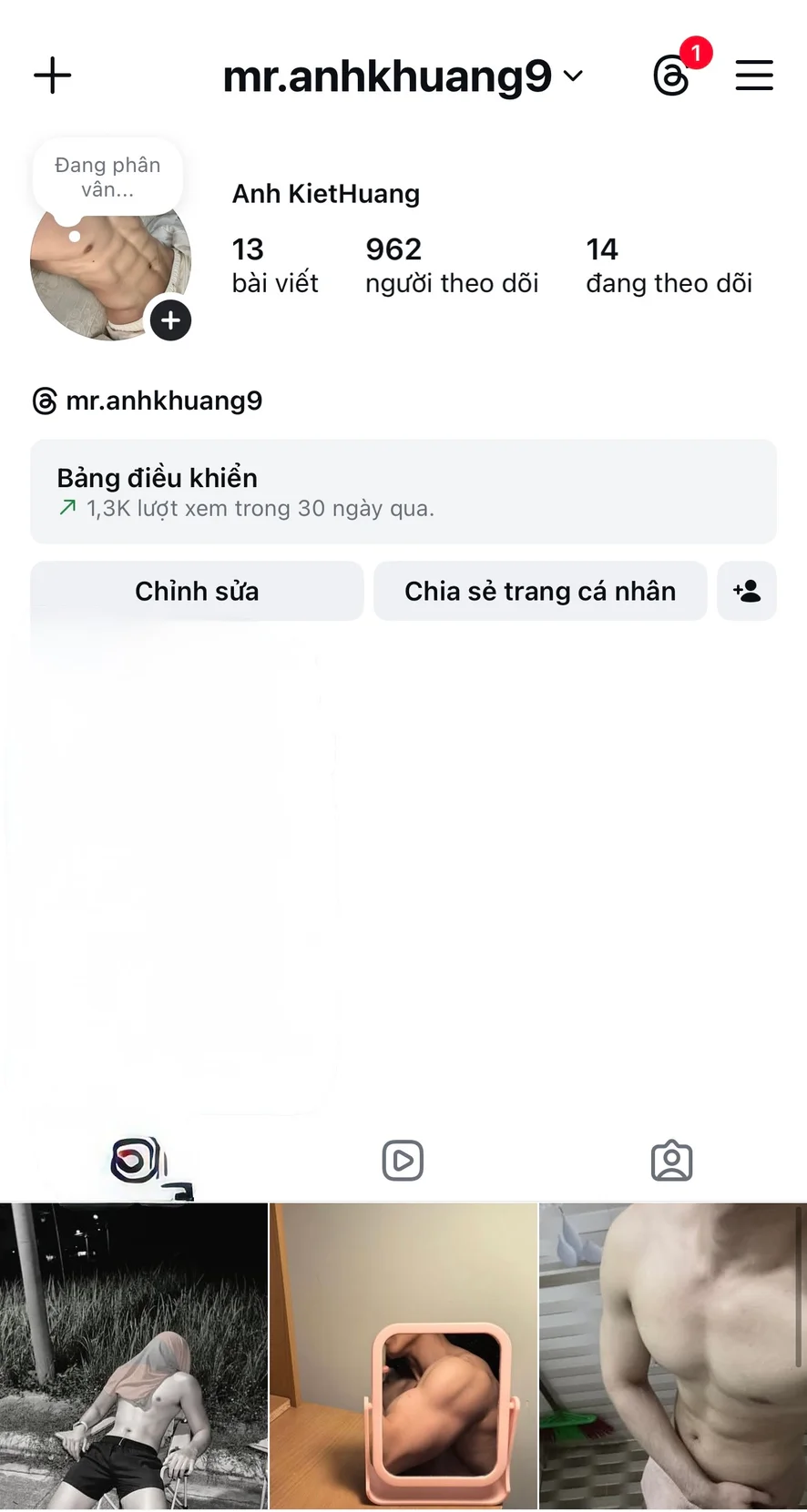Viewport: 807px width, 1512px height.
Task: Open Threads from the top bar
Action: pyautogui.click(x=672, y=76)
